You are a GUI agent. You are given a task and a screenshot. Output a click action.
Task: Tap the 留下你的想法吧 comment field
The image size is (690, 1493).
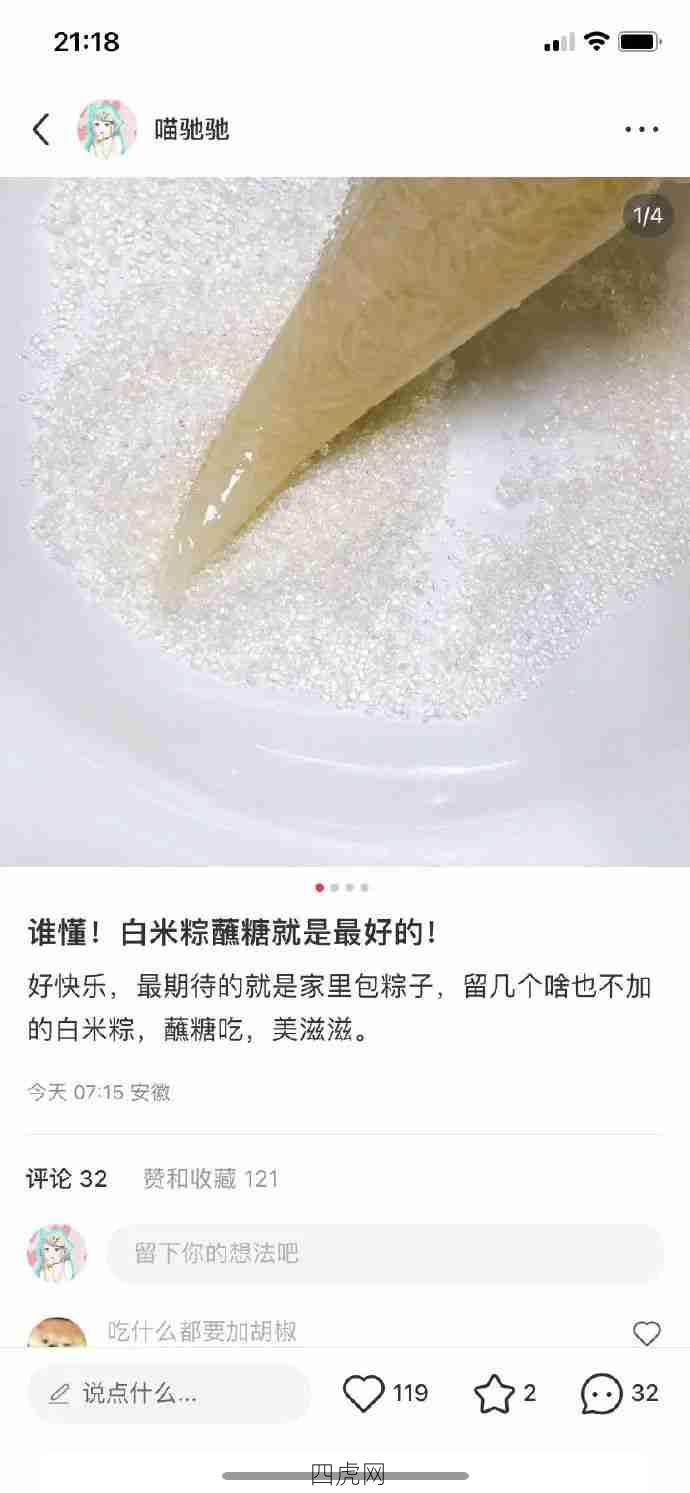click(385, 1253)
